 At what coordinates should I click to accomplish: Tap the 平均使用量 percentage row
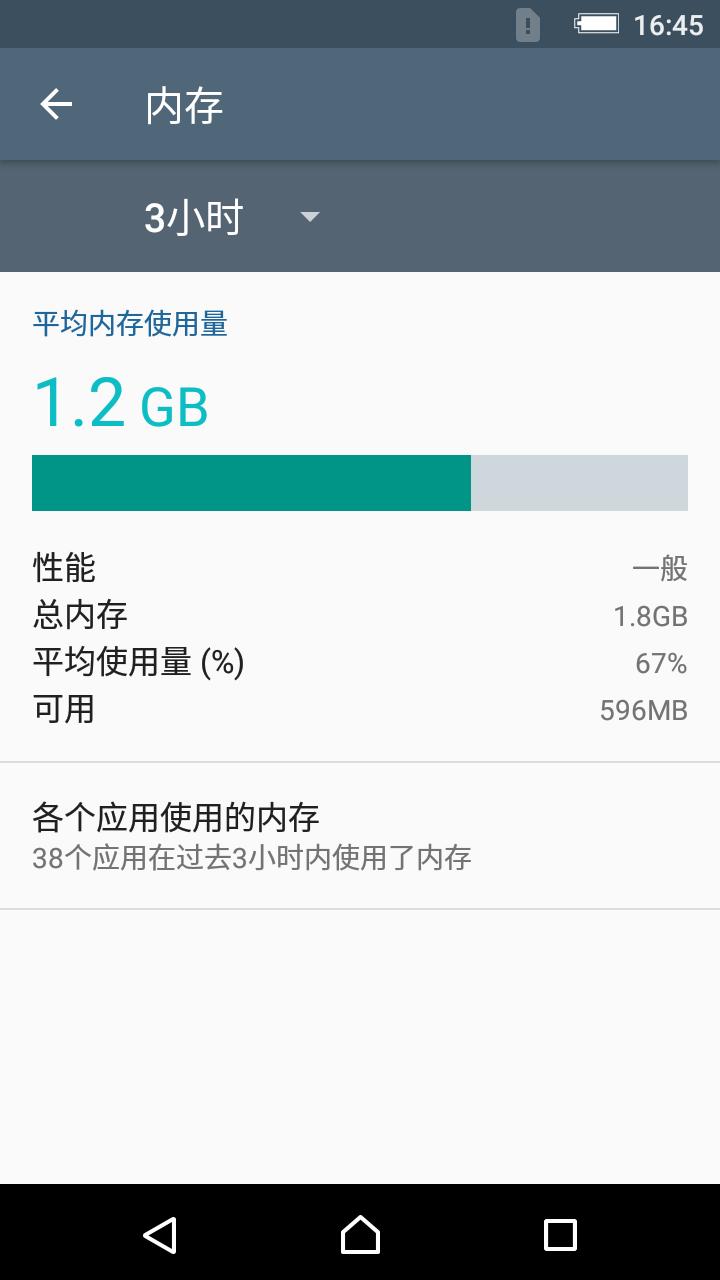point(360,663)
